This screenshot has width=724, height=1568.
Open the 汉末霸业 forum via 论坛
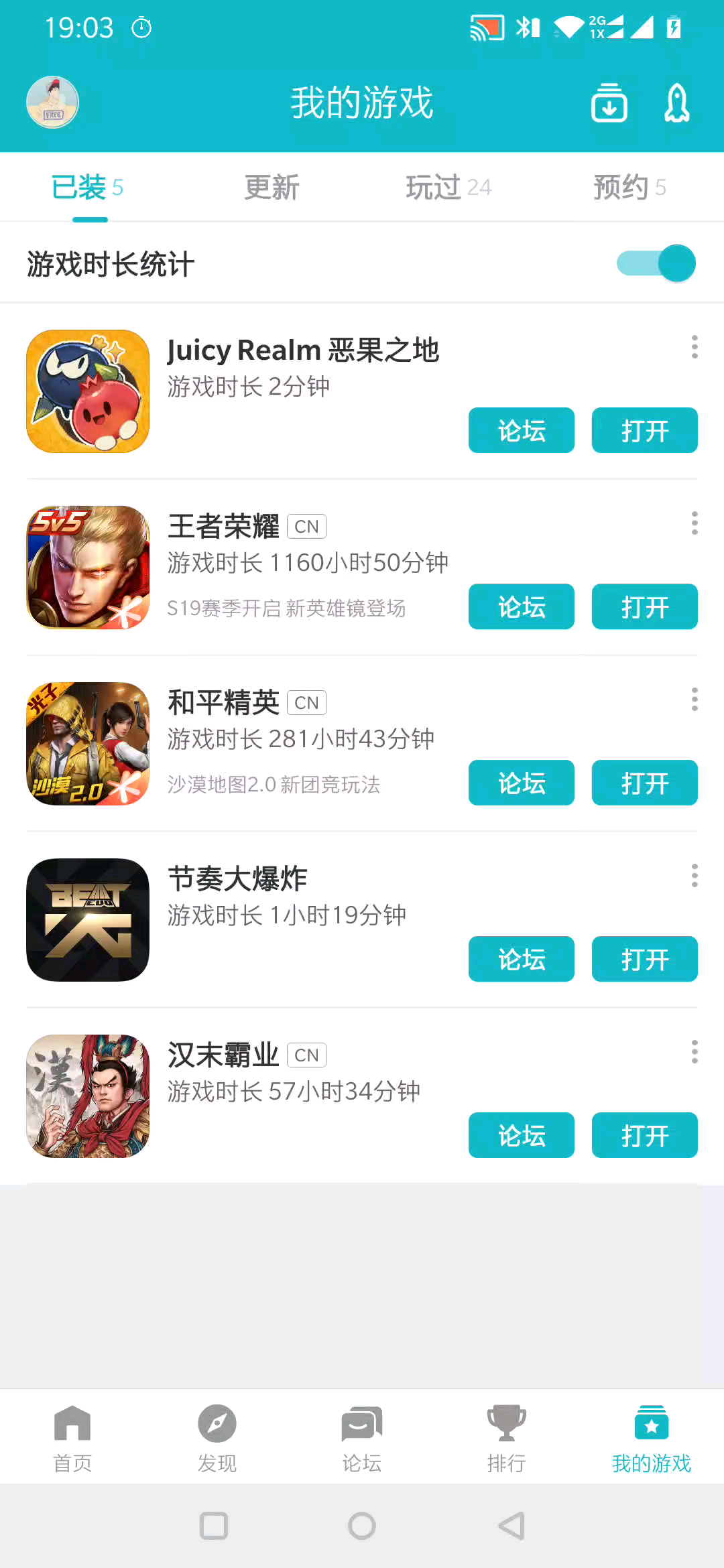click(x=521, y=1135)
